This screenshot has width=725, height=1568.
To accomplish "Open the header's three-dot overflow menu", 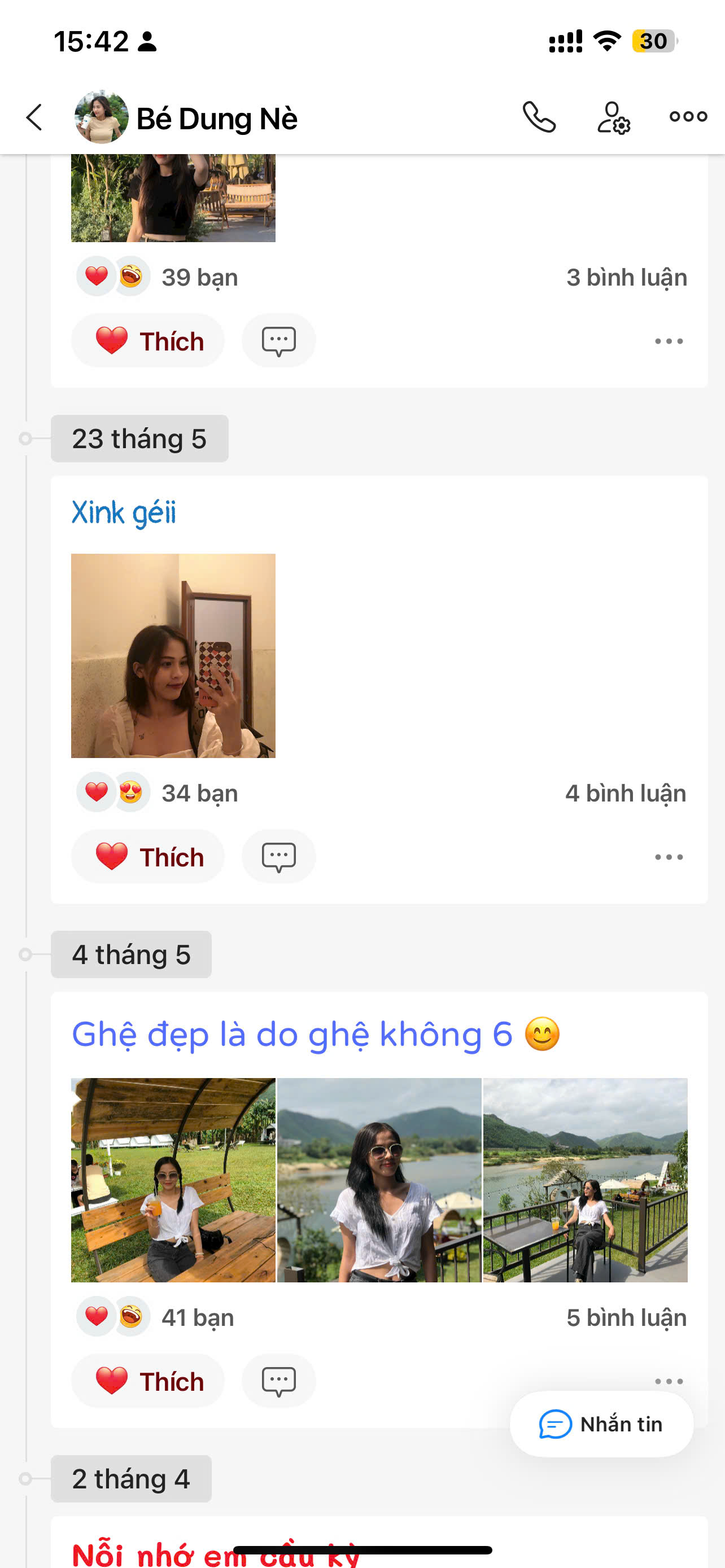I will pyautogui.click(x=688, y=117).
